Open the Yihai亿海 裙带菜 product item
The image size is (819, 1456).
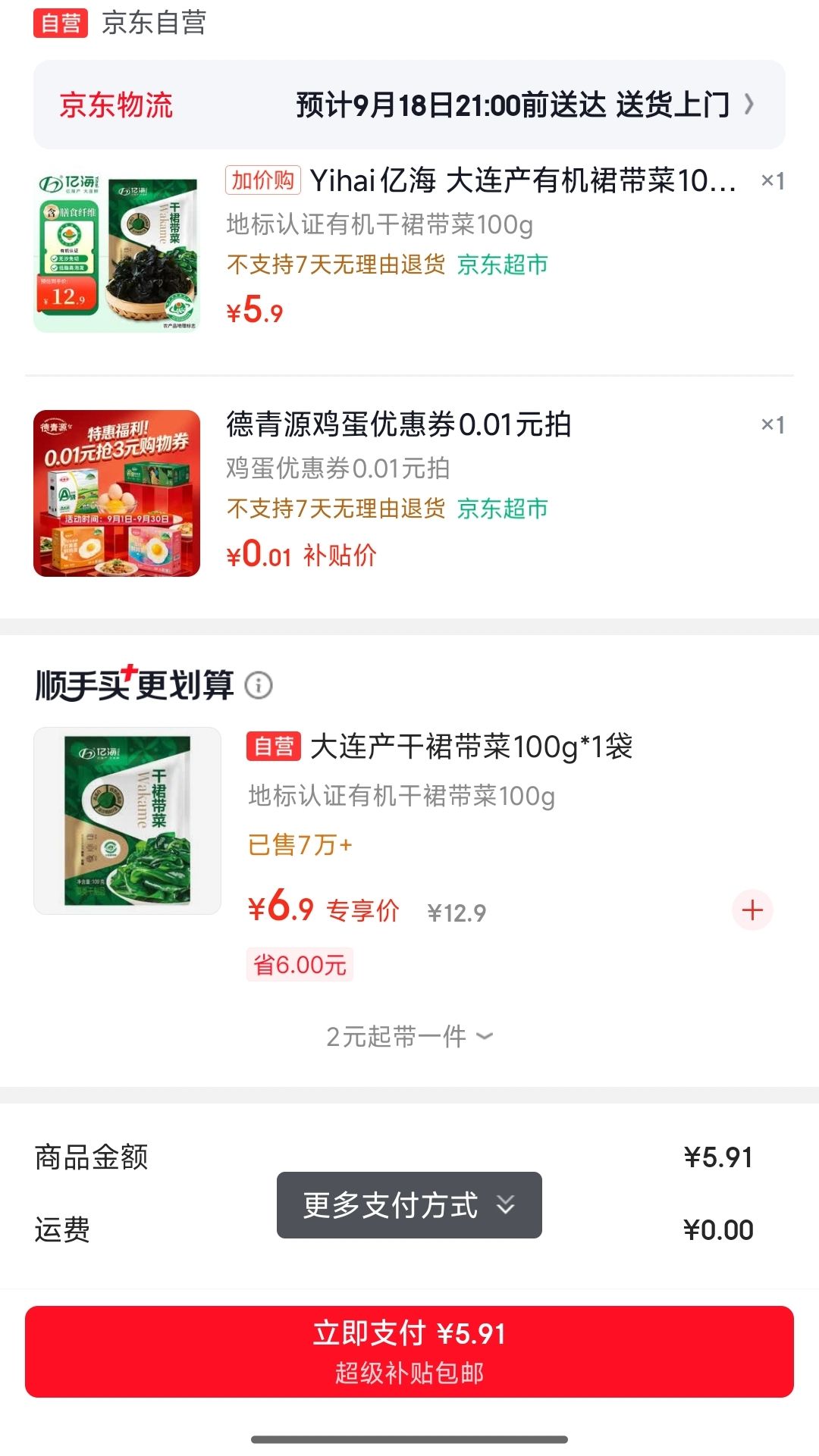tap(409, 249)
